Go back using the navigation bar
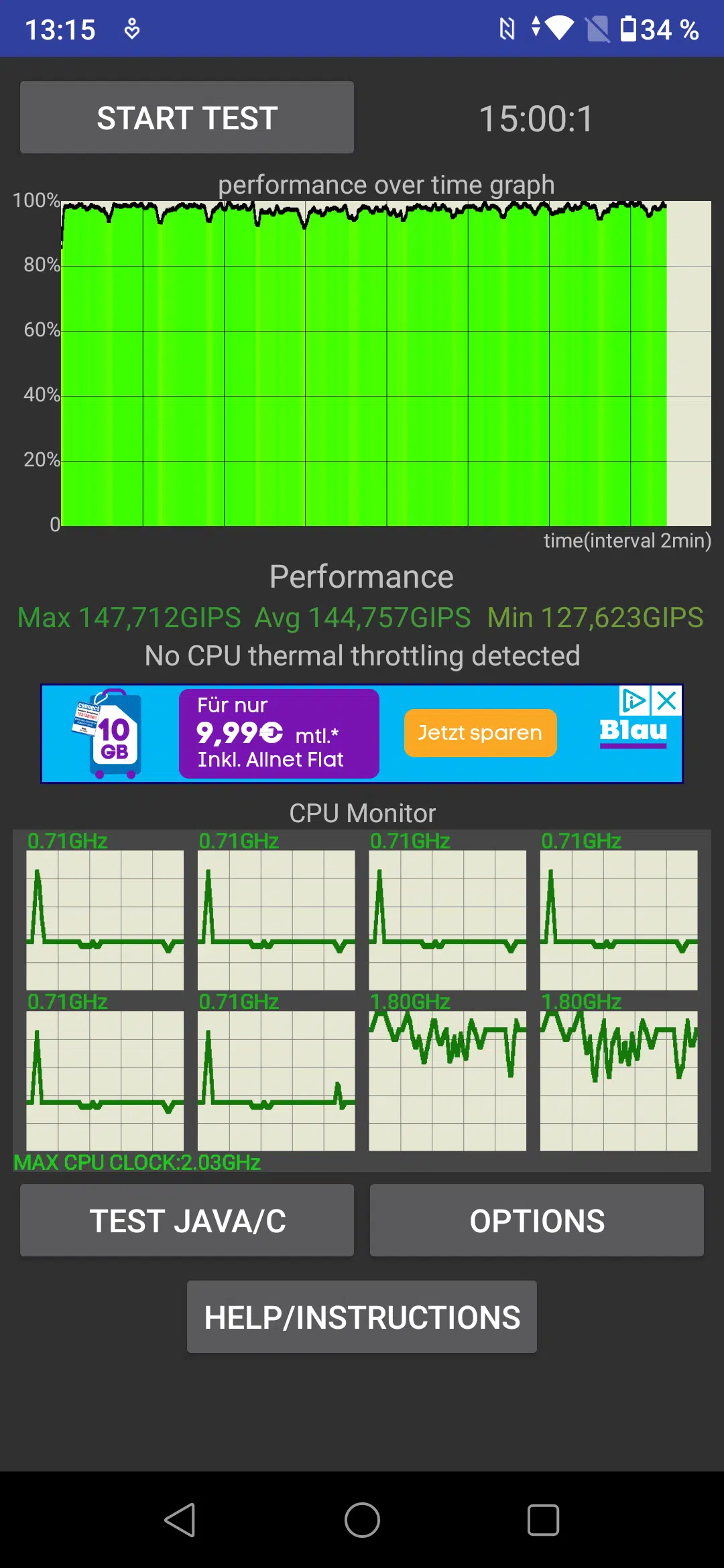The image size is (724, 1568). pos(180,1520)
